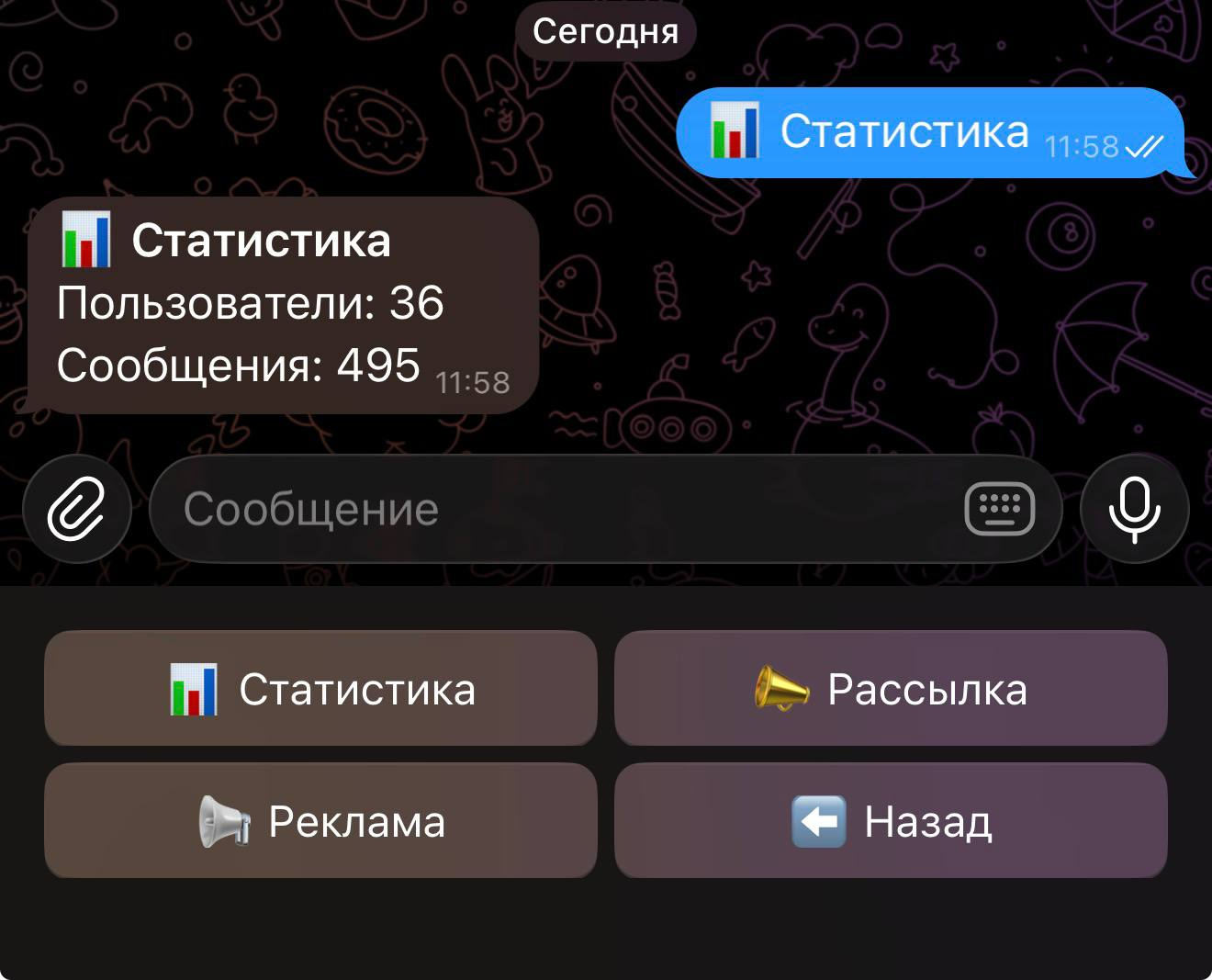Tap the Сообщение message input field

[551, 509]
